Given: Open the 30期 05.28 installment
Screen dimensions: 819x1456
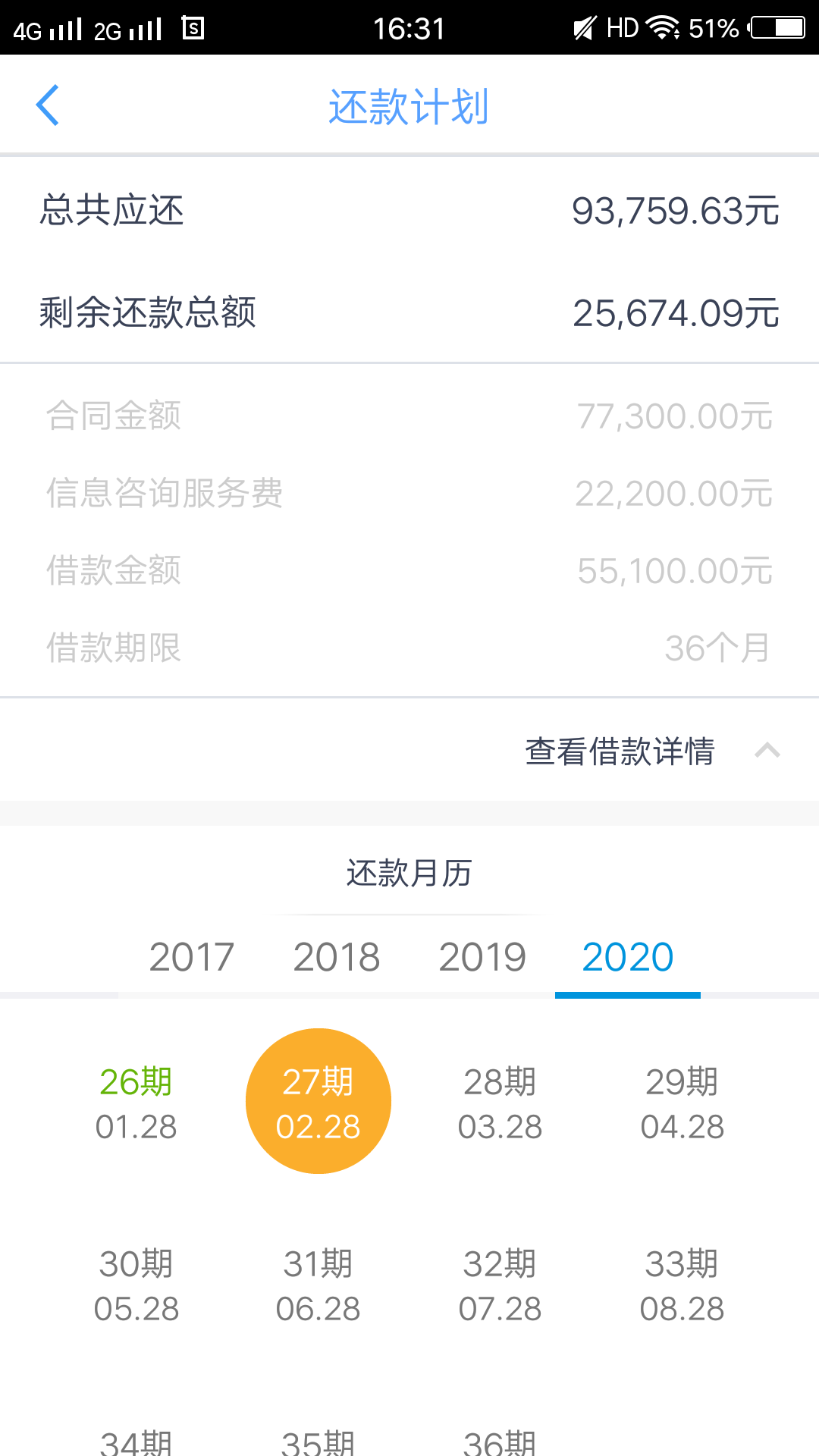Looking at the screenshot, I should coord(136,1285).
